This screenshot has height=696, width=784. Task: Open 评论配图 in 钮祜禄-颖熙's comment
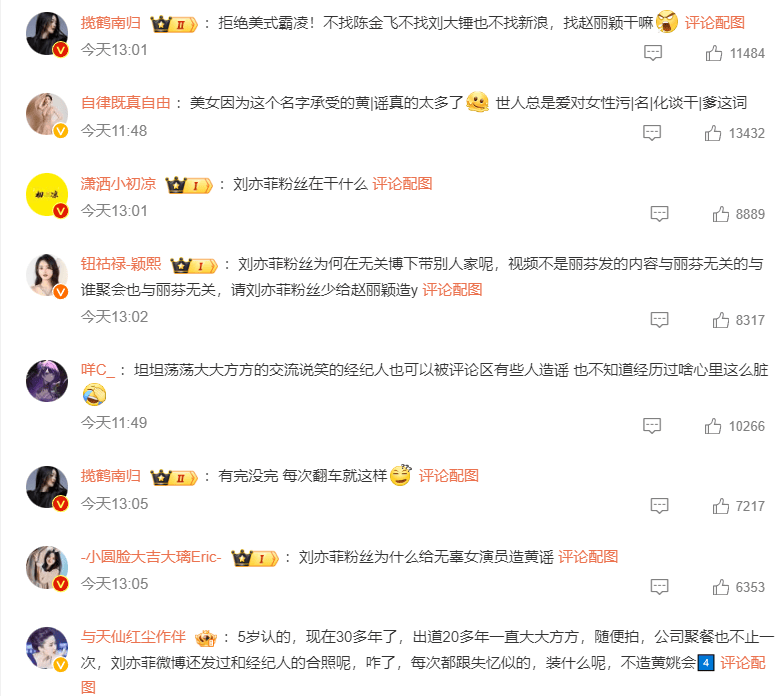pos(452,290)
